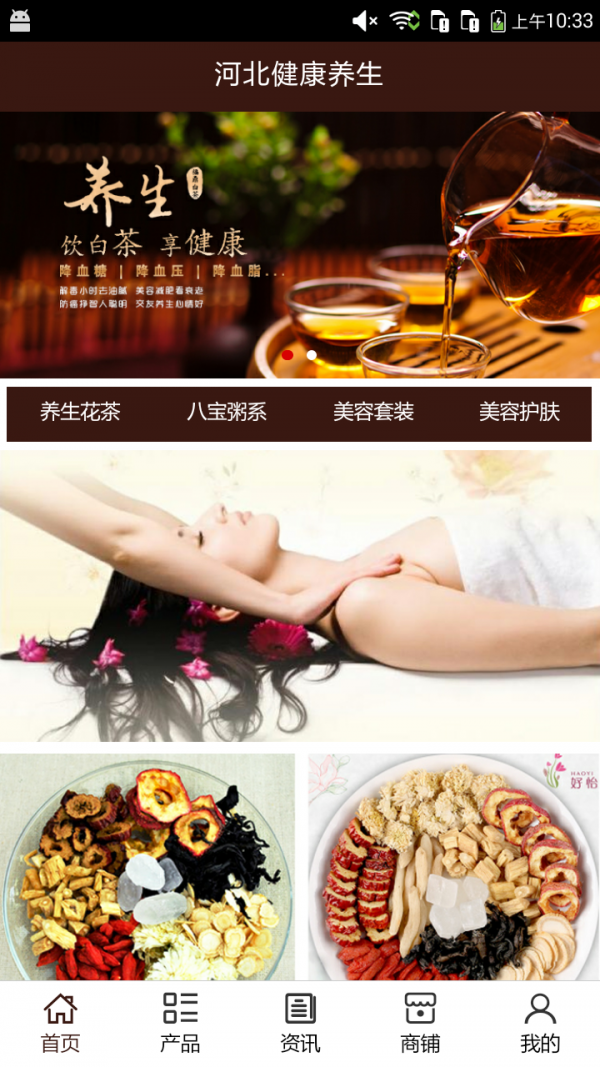Open the 八宝粥系 category
600x1067 pixels.
click(227, 412)
